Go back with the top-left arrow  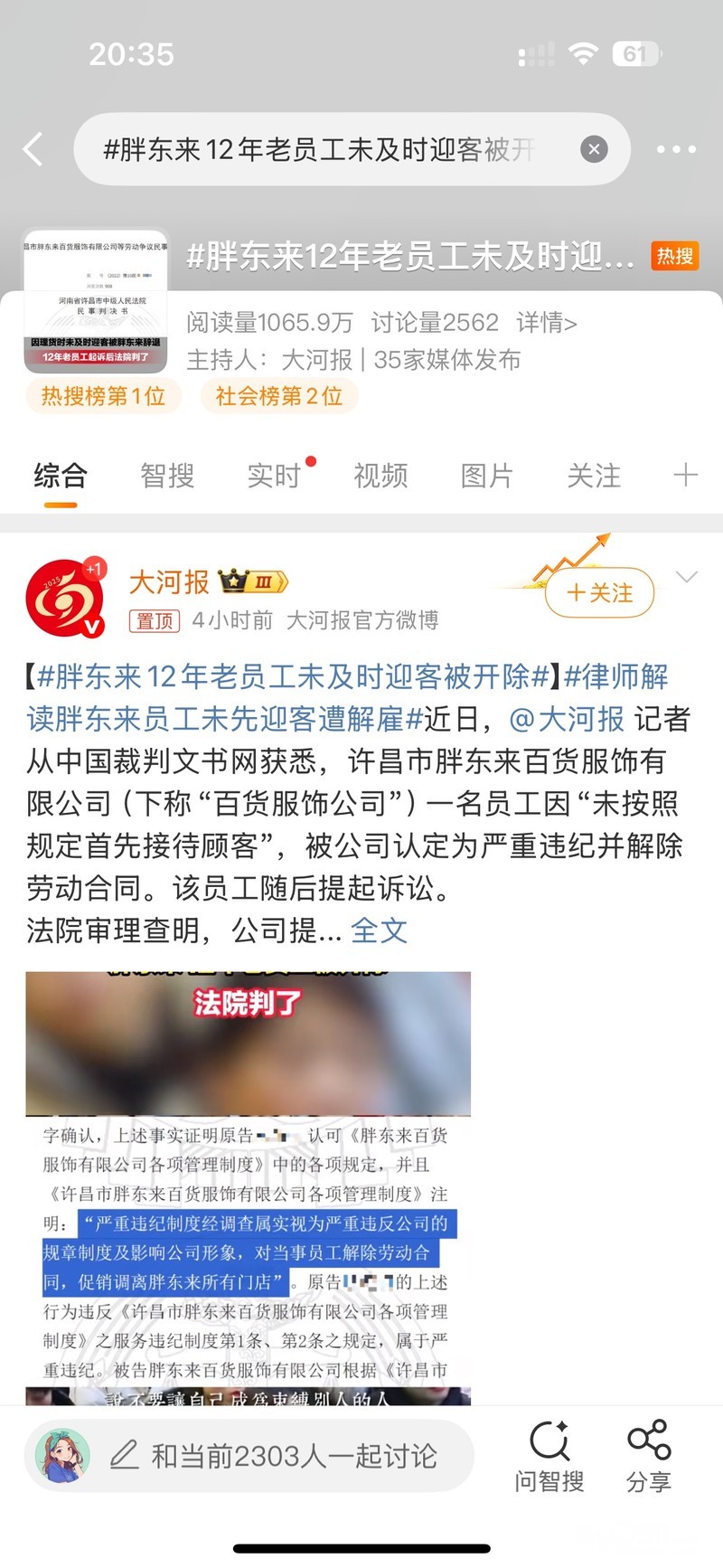pyautogui.click(x=33, y=149)
